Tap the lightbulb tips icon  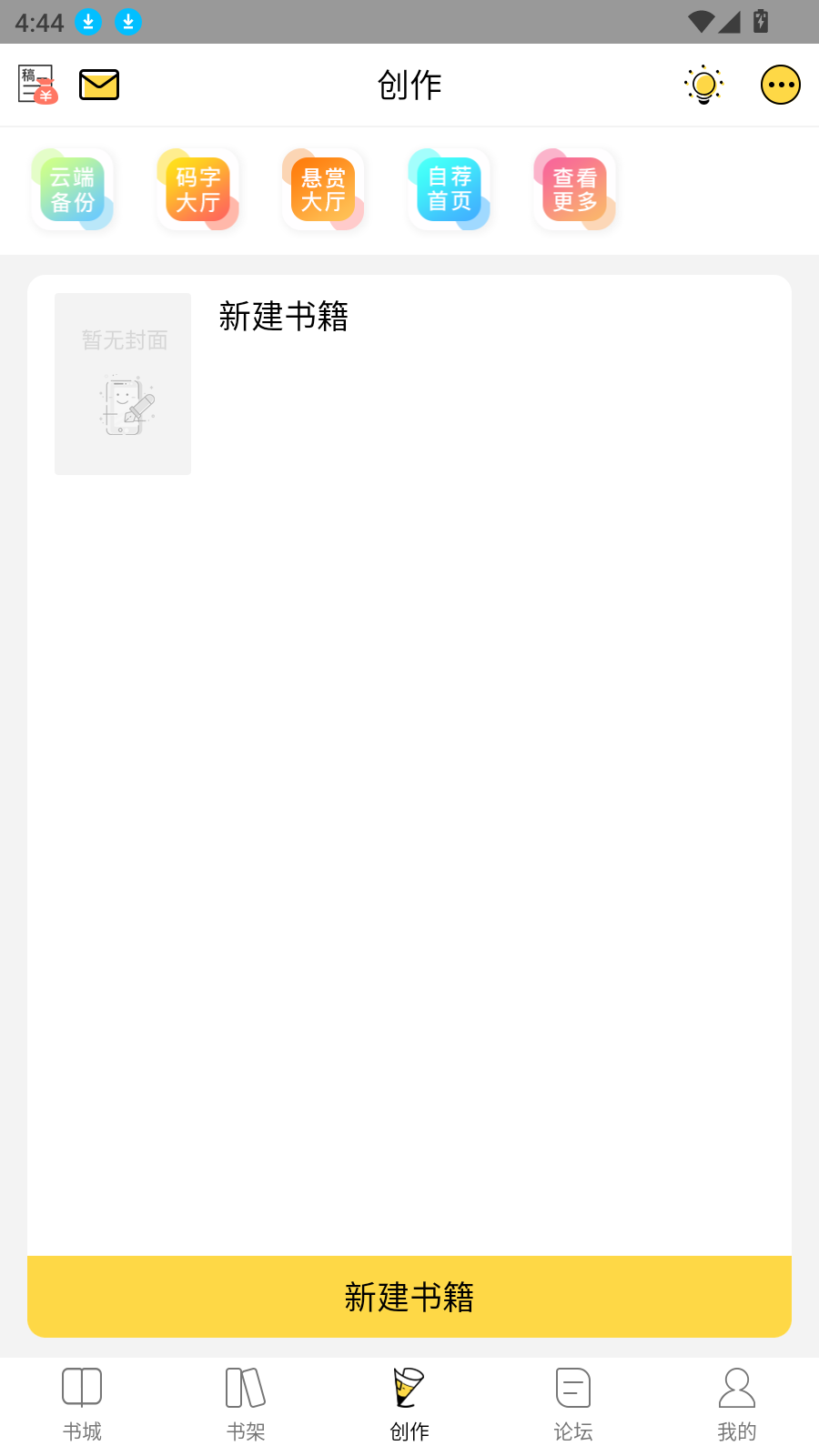tap(703, 85)
